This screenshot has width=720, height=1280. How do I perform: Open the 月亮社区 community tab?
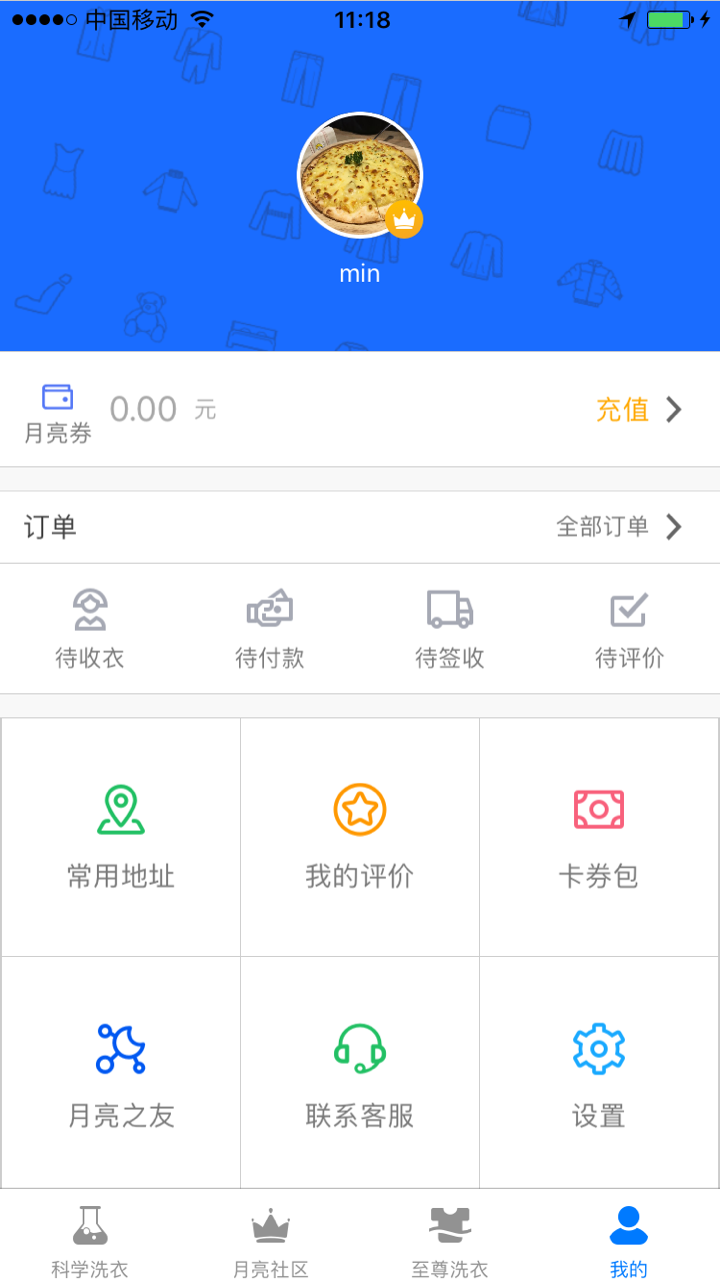coord(268,1238)
